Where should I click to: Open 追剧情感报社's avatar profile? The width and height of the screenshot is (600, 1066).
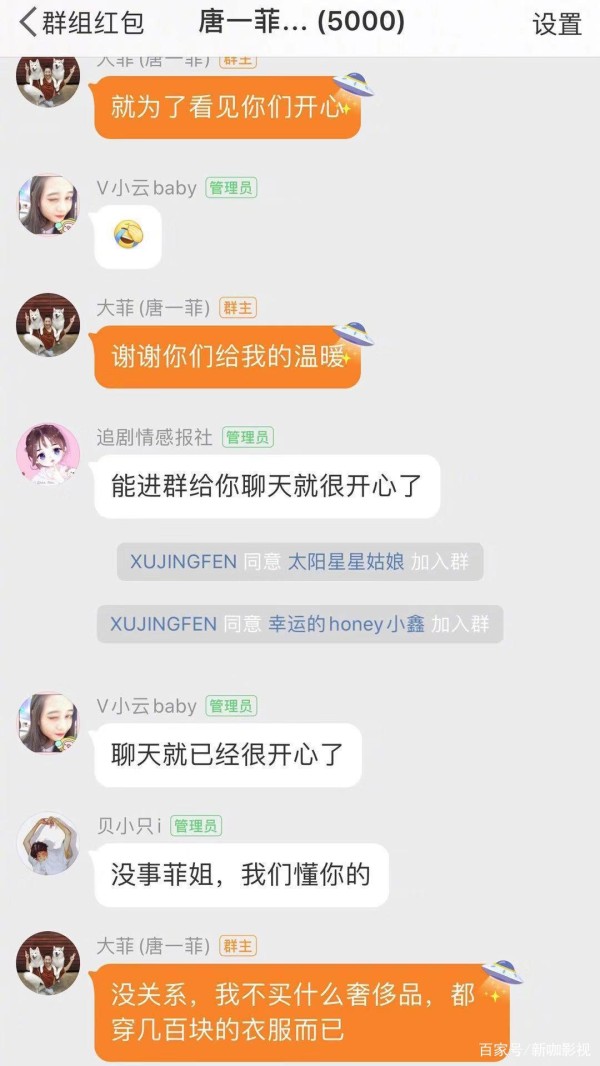48,454
